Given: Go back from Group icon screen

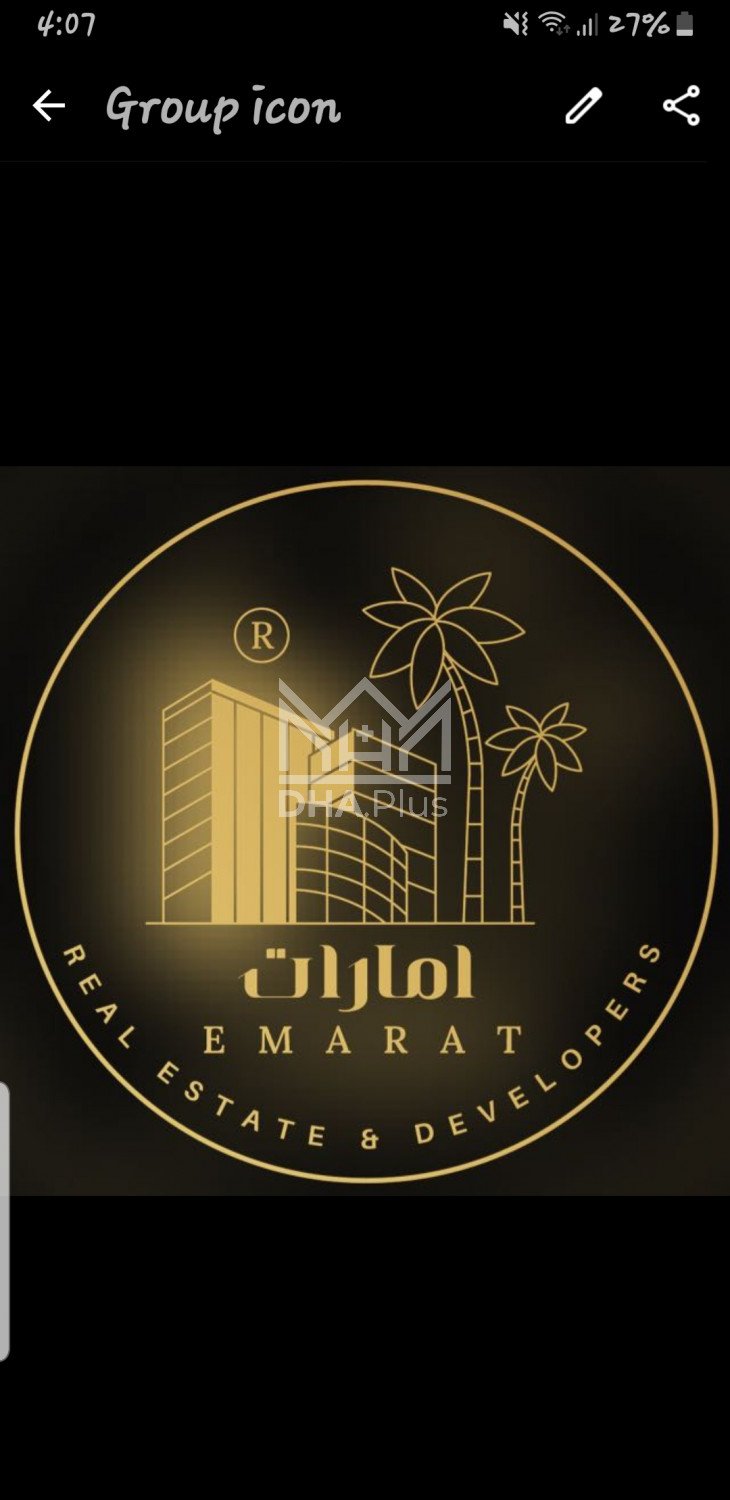Looking at the screenshot, I should pyautogui.click(x=48, y=106).
